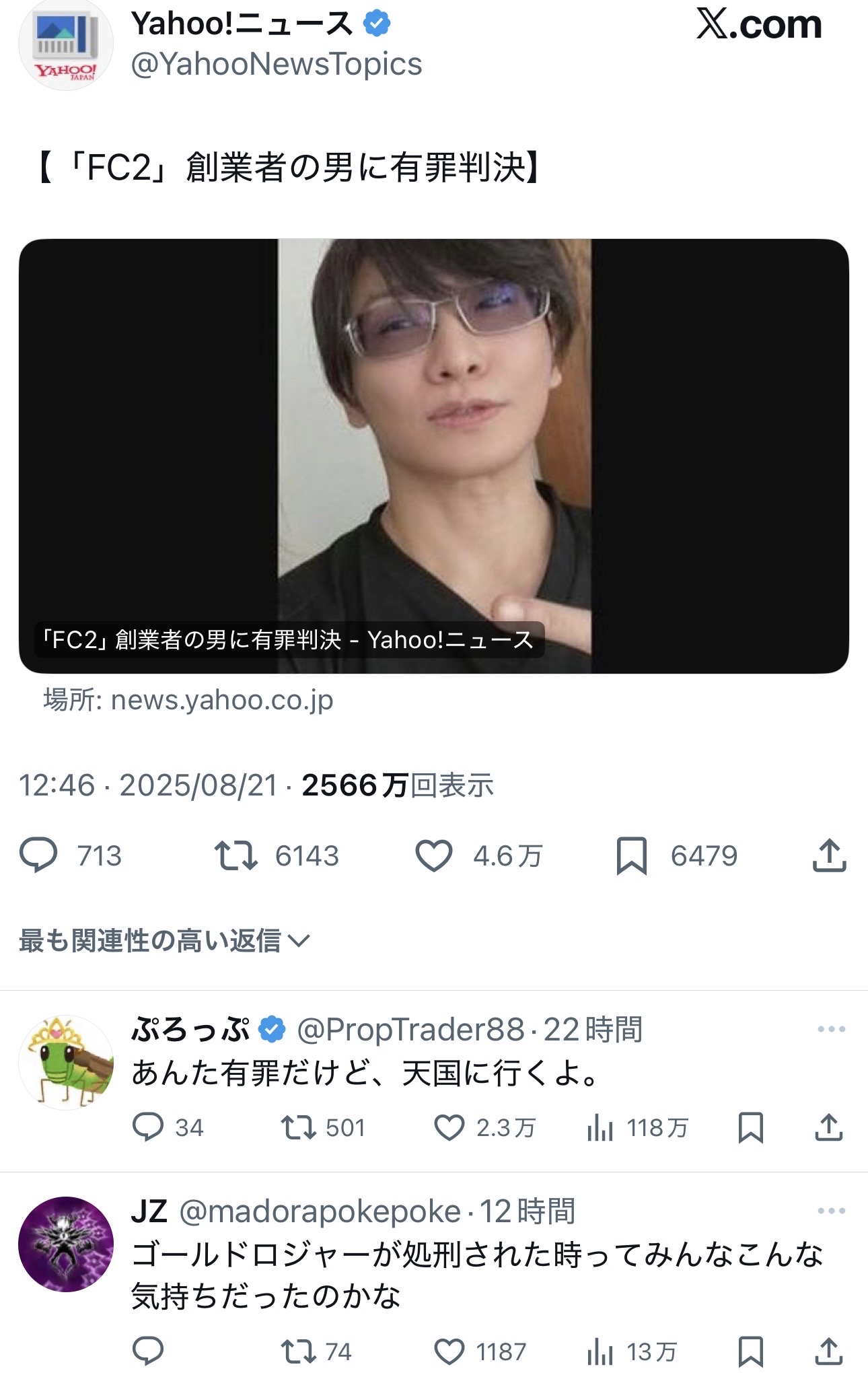Screen dimensions: 868x1377
Task: Repost ぷろっぷ's reply
Action: 298,1127
